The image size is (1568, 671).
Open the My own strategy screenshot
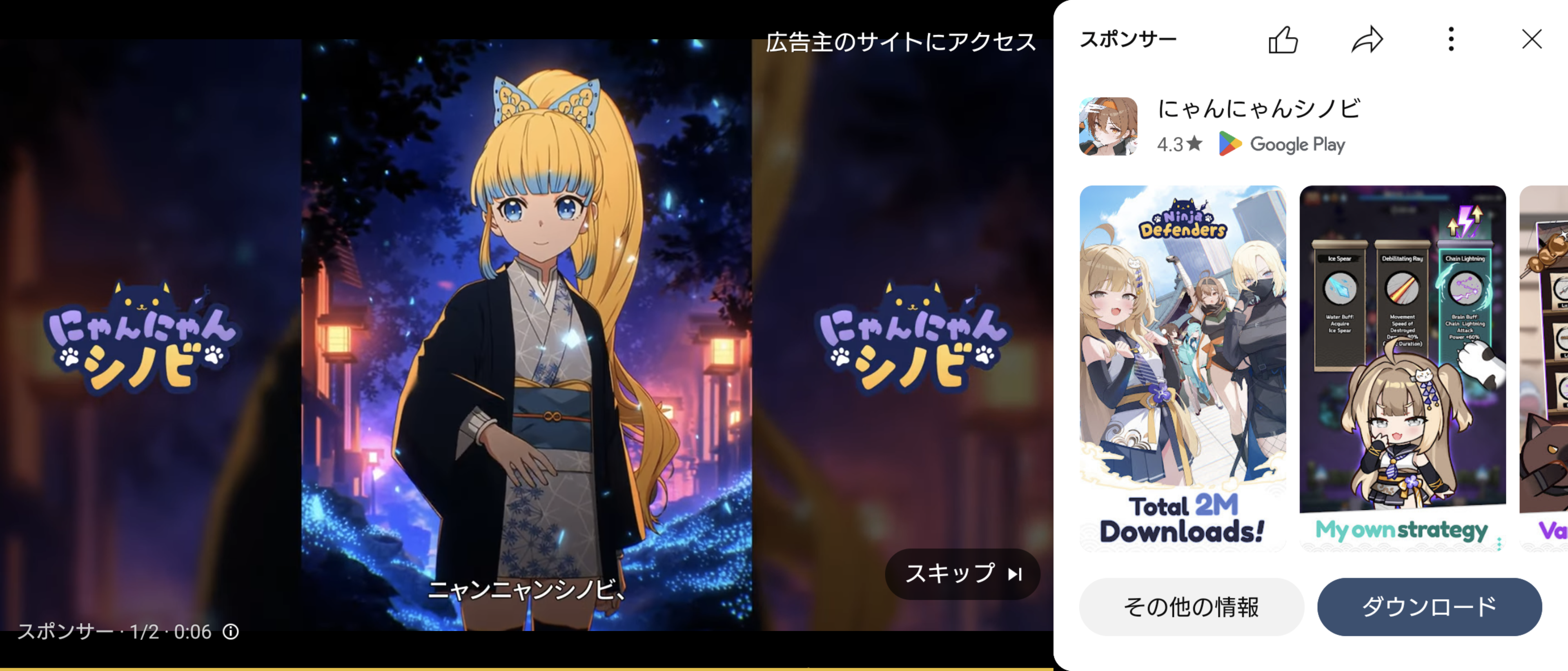(x=1403, y=368)
